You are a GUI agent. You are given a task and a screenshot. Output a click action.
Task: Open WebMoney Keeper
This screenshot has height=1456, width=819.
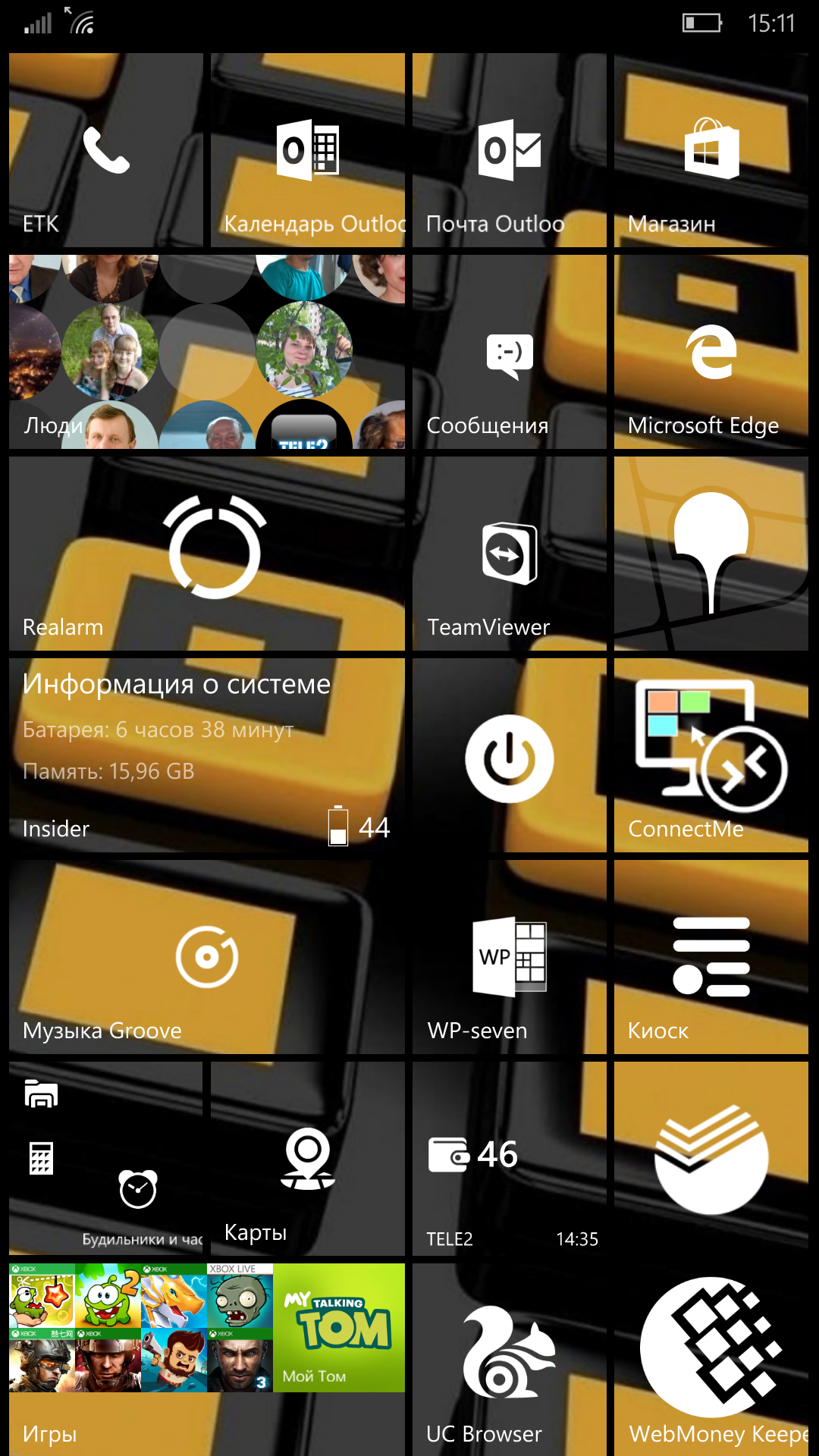click(x=711, y=1360)
